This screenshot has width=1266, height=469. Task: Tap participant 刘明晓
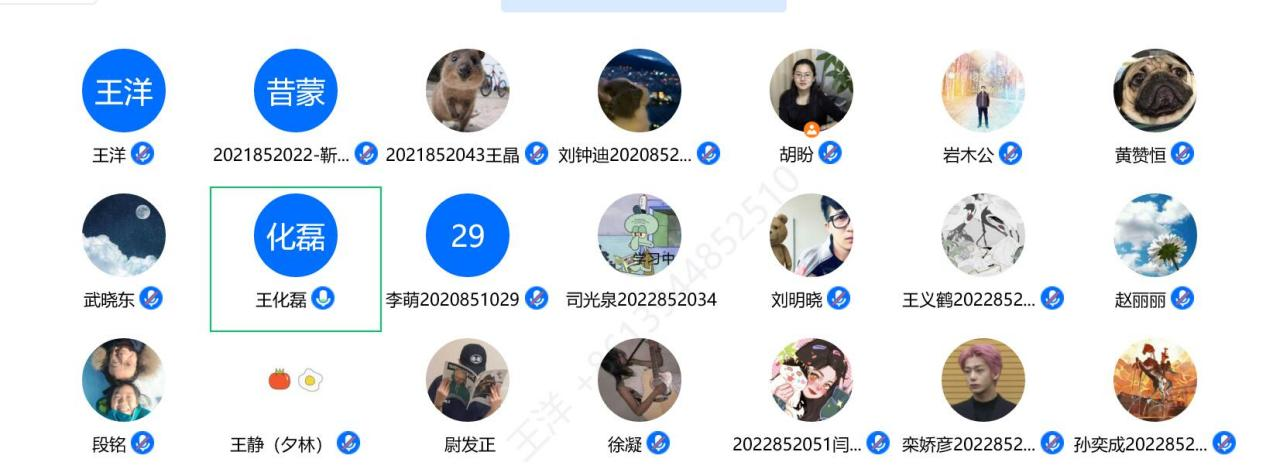pos(811,236)
